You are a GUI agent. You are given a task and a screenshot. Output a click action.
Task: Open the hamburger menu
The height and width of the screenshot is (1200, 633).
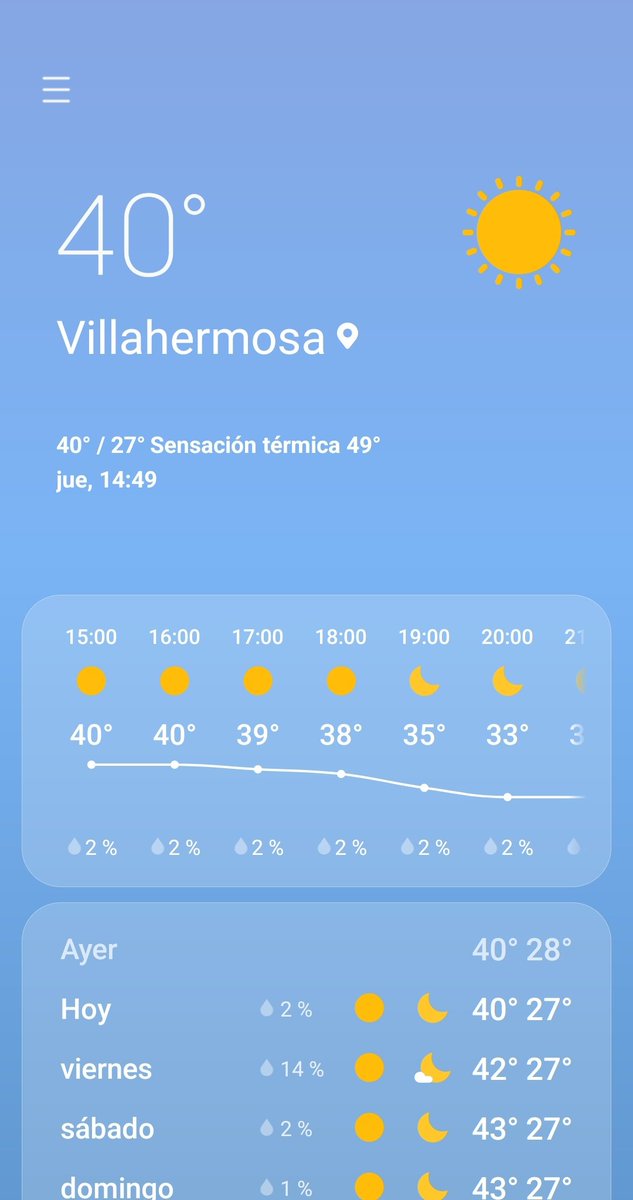point(56,90)
